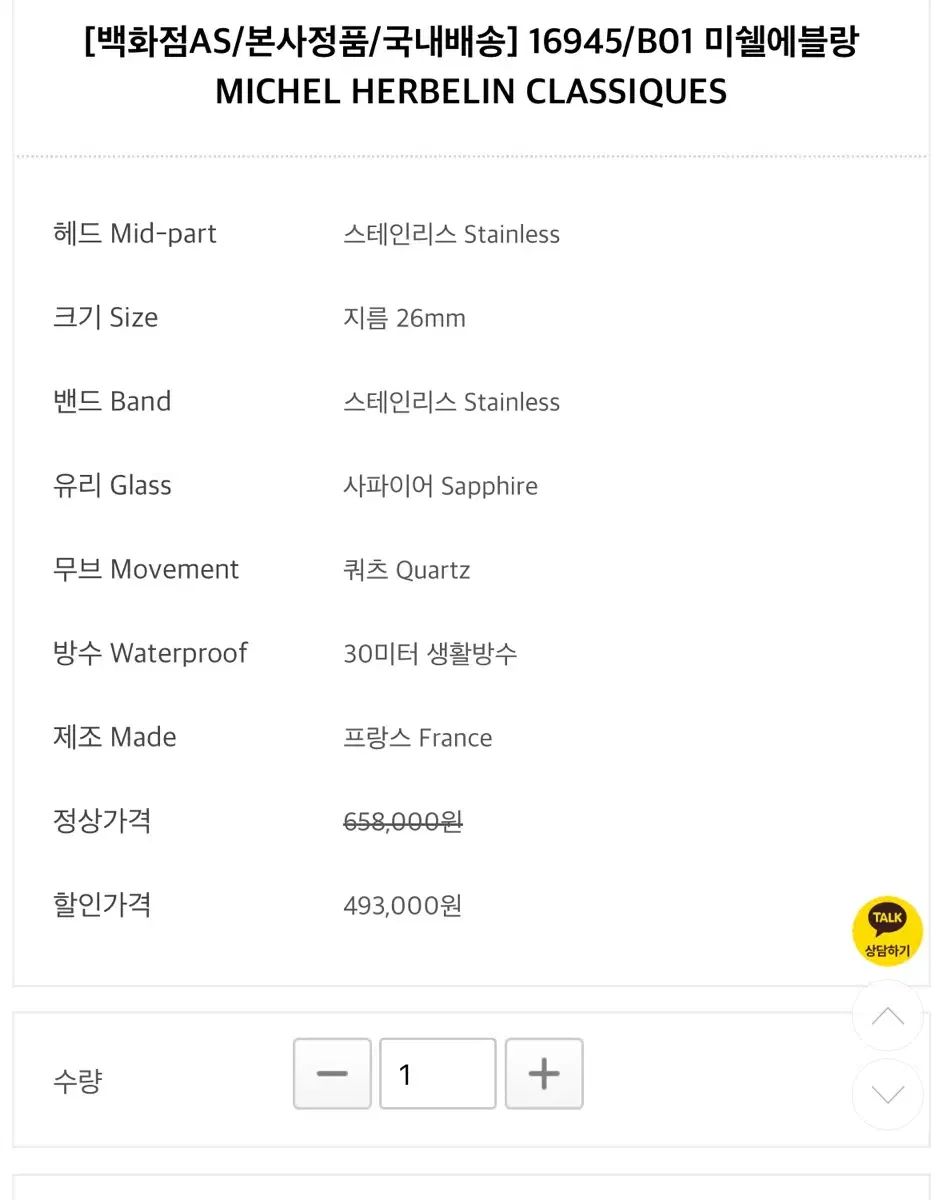Tap the quantity input field

(437, 1074)
